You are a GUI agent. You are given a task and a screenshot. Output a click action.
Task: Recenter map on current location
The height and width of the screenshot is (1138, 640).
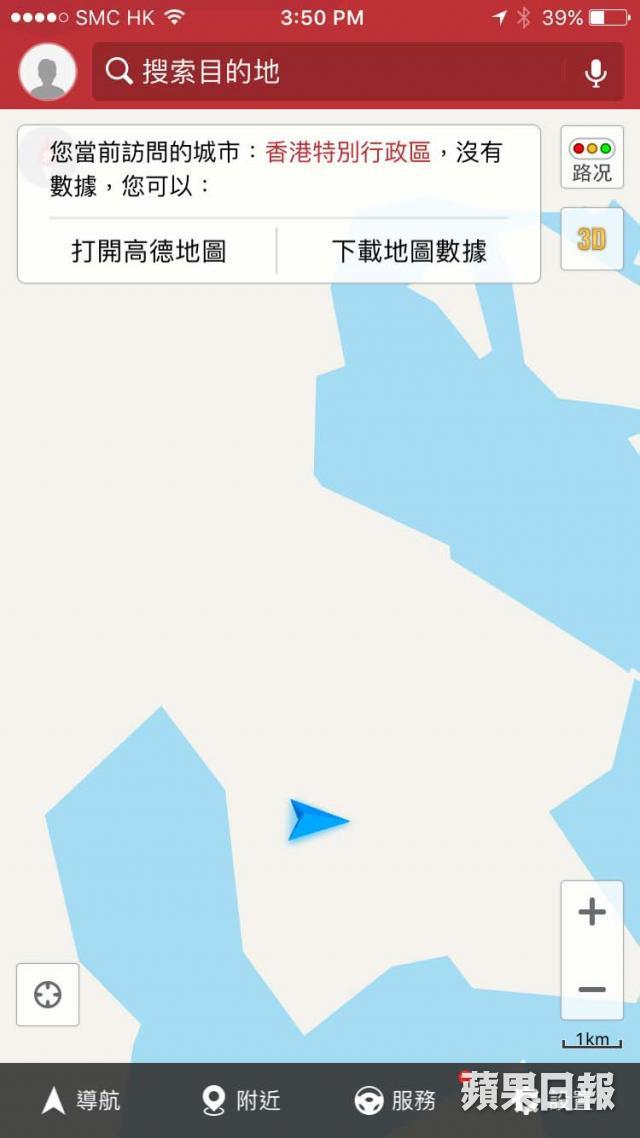(48, 994)
